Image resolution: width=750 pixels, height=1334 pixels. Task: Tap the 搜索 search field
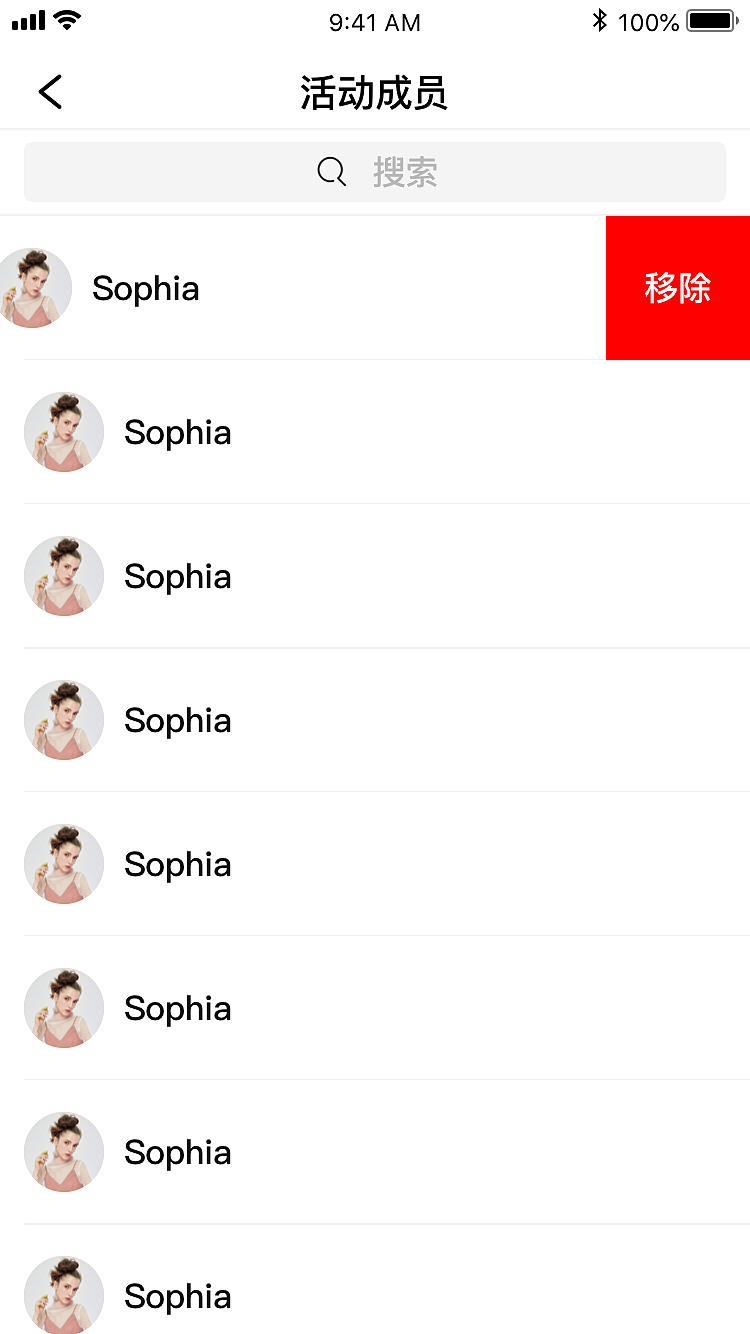(x=375, y=172)
